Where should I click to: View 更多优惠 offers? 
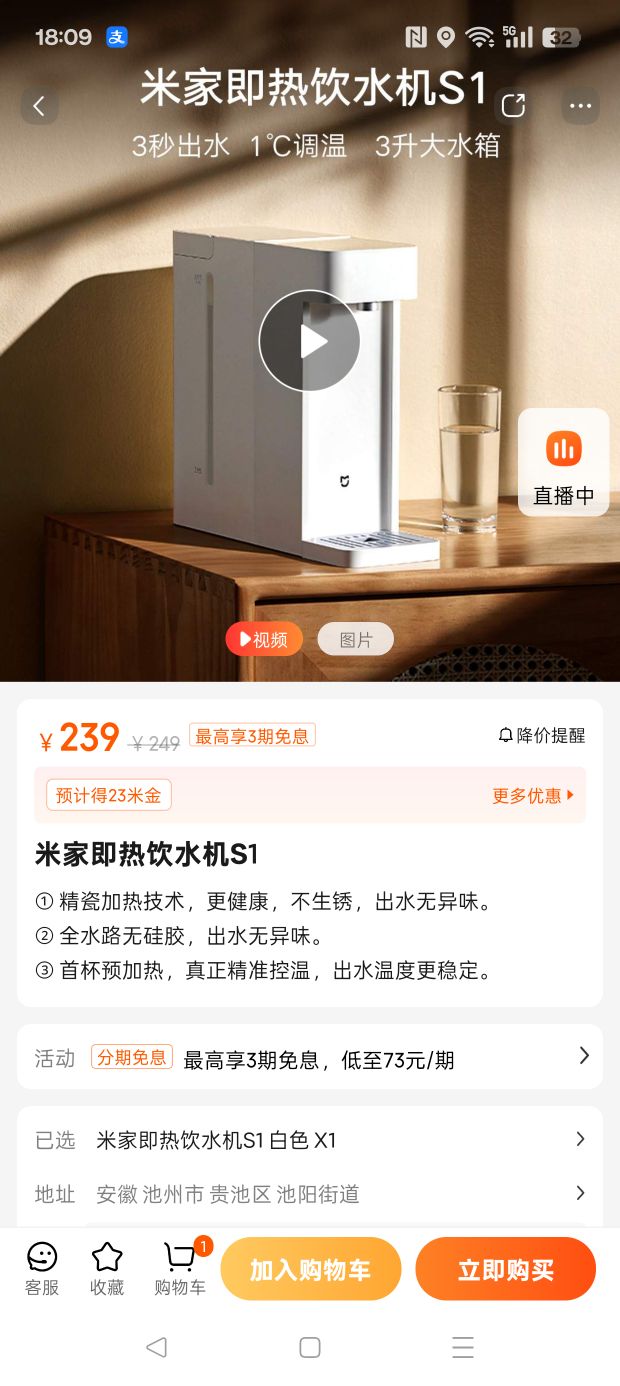[x=533, y=796]
